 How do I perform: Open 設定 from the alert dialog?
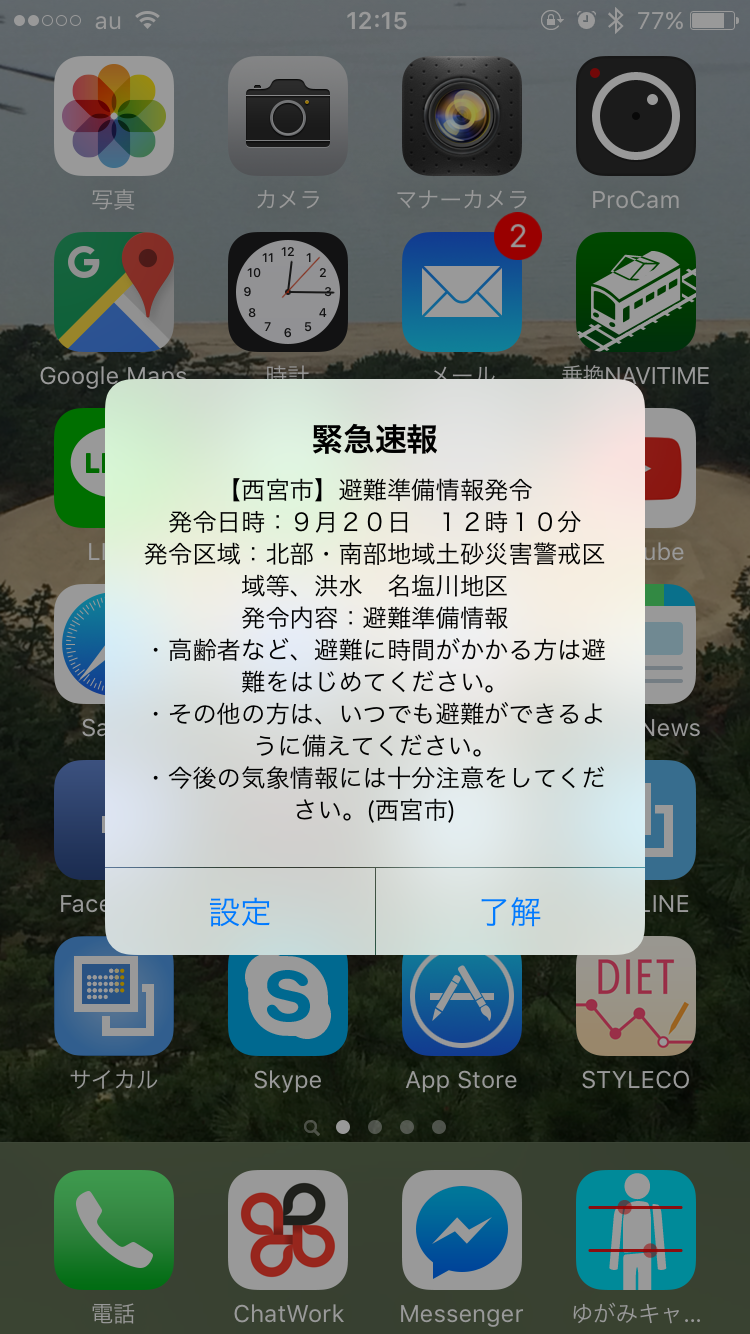[x=240, y=911]
